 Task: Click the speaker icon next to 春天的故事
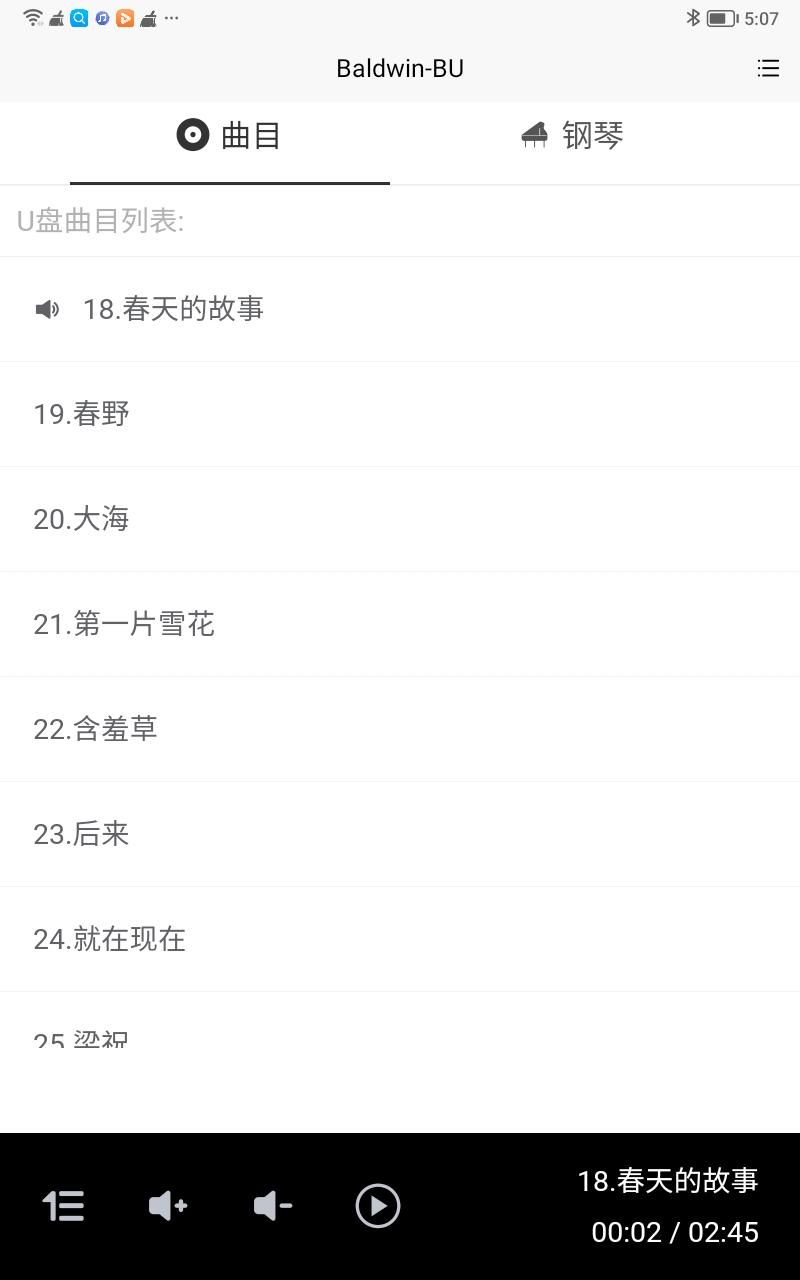tap(47, 310)
